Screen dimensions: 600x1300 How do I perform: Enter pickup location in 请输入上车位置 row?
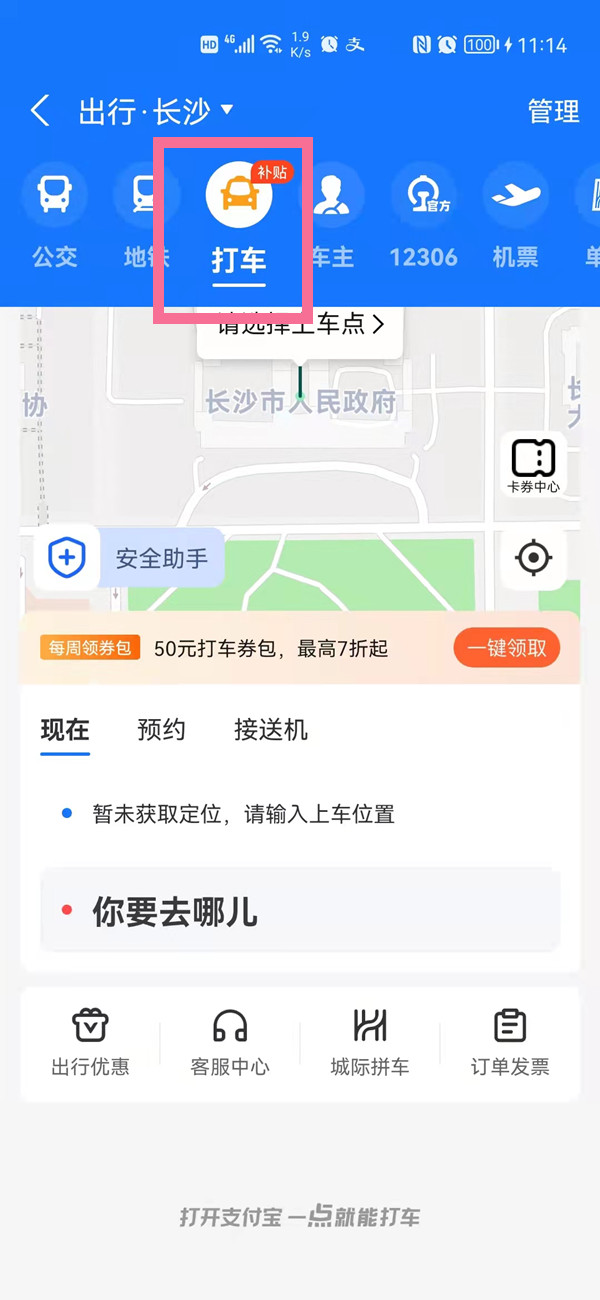click(243, 814)
